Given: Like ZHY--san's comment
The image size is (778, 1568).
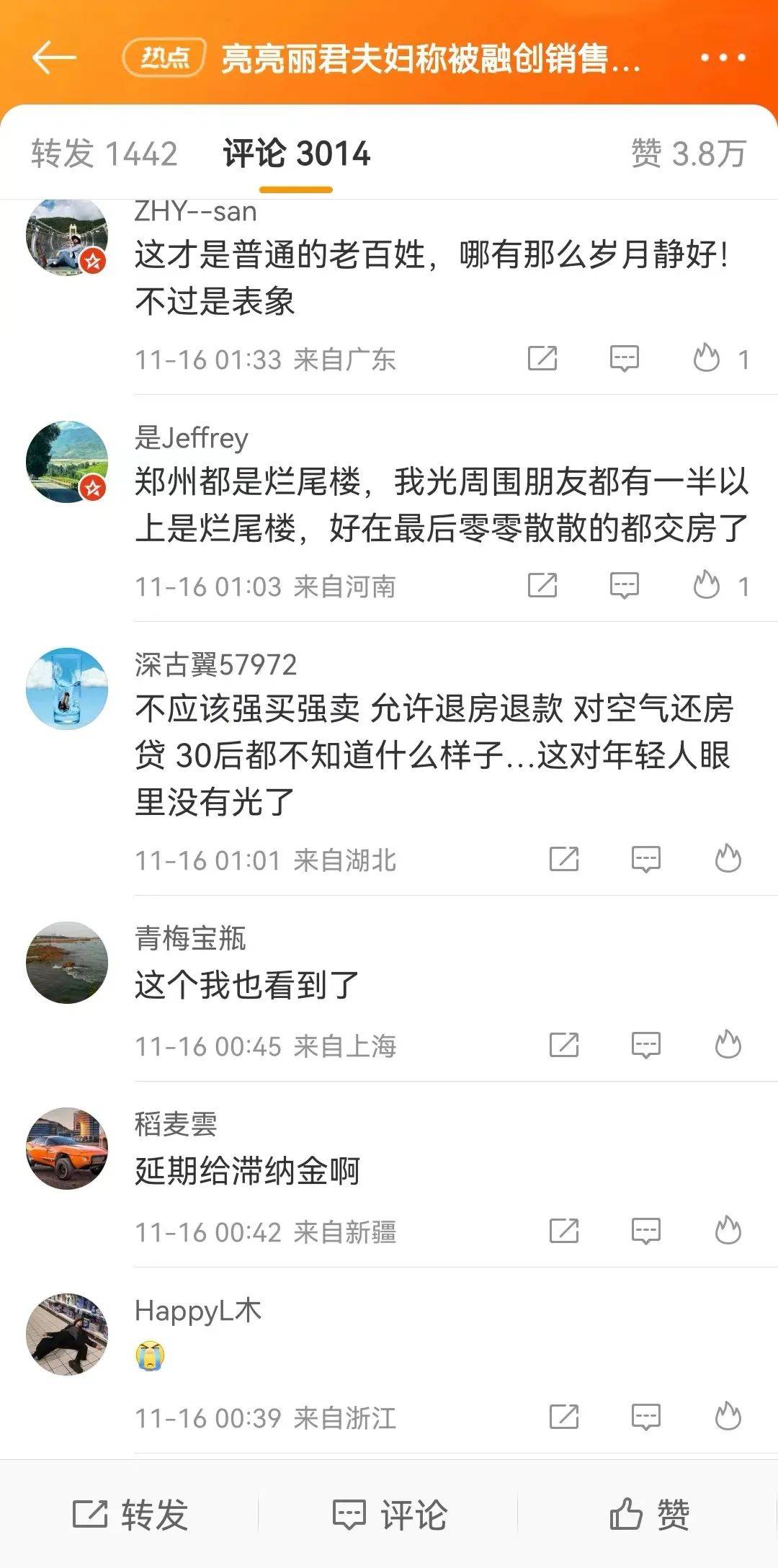Looking at the screenshot, I should [x=707, y=358].
